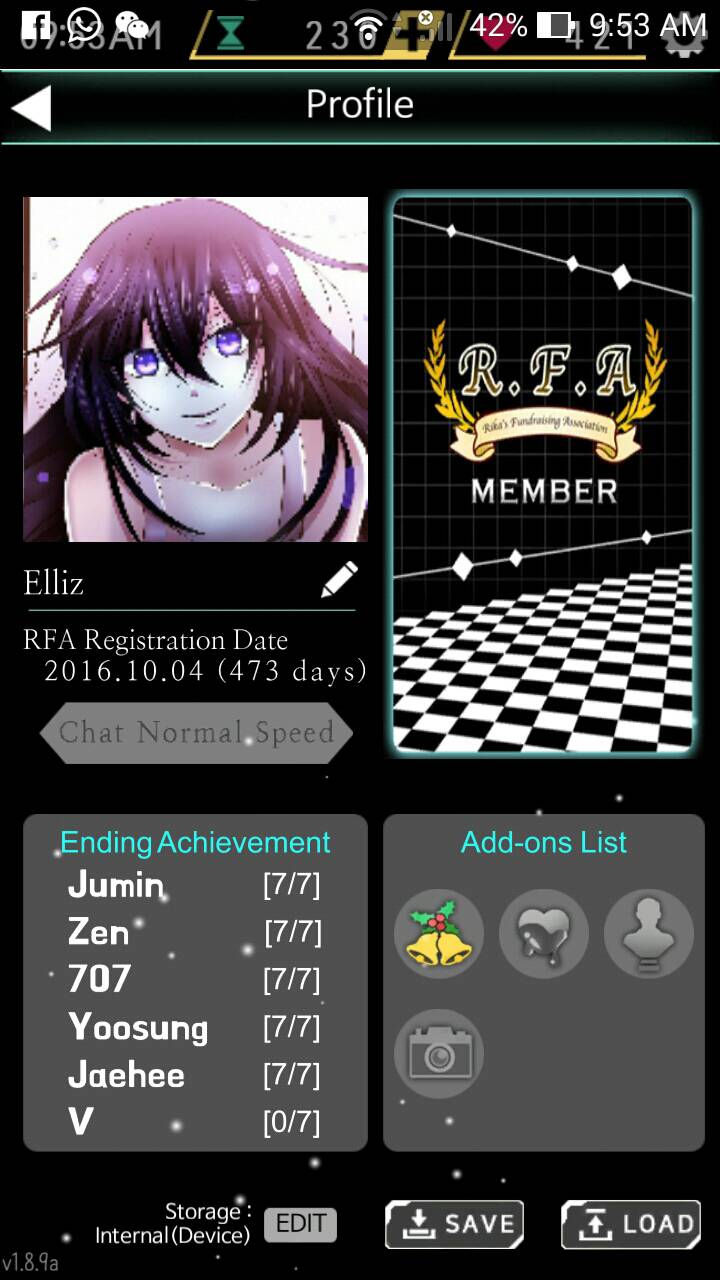Change the profile picture

coord(196,369)
